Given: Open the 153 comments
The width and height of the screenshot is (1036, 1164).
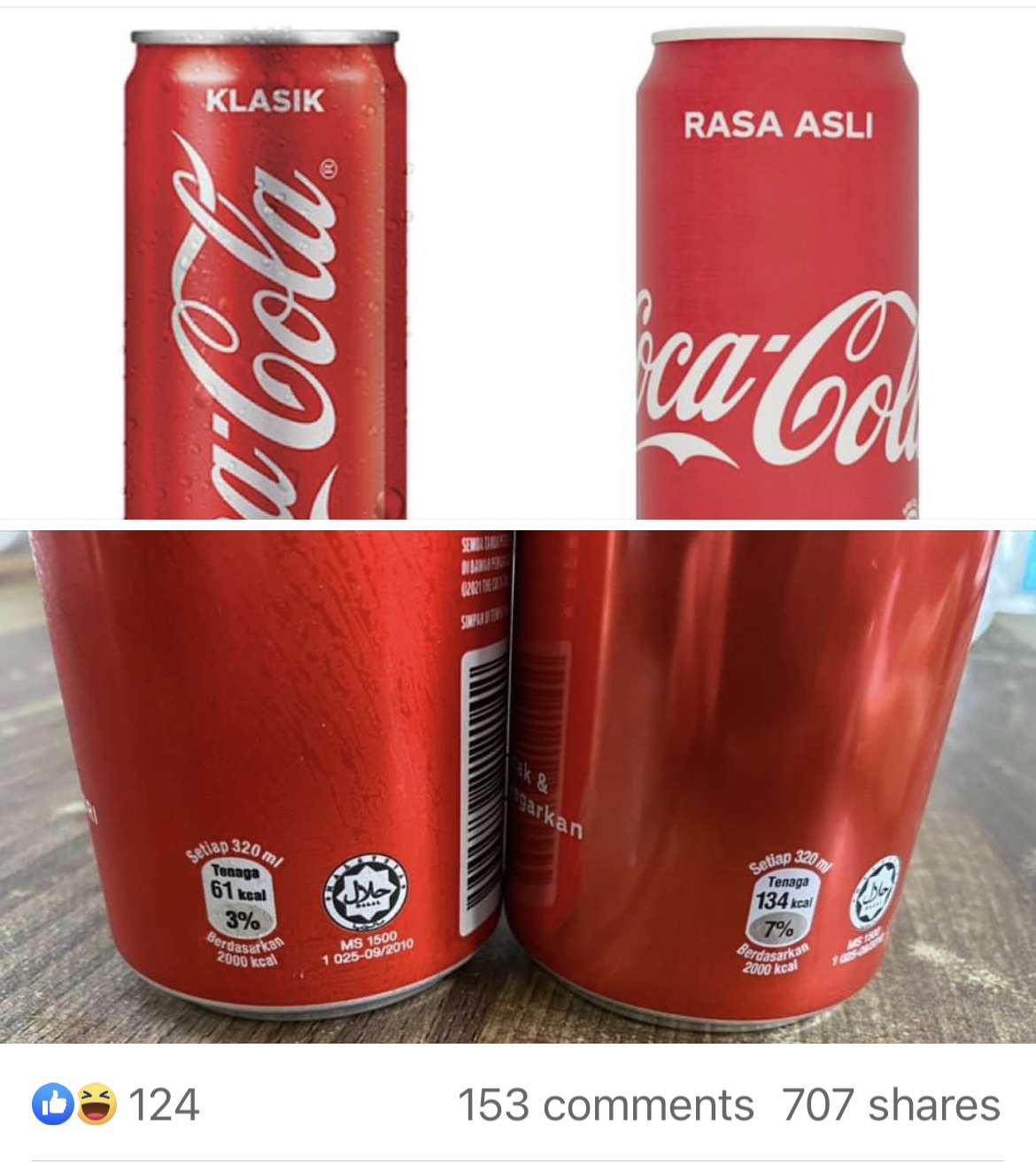Looking at the screenshot, I should pyautogui.click(x=606, y=1106).
